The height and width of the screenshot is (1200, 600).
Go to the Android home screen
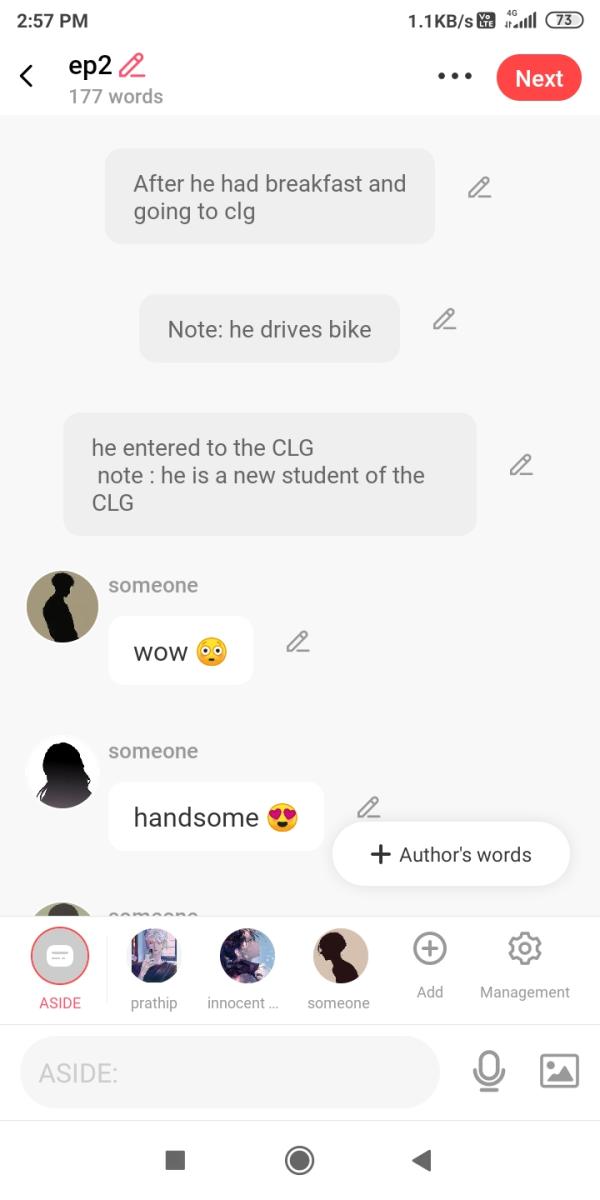pyautogui.click(x=299, y=1160)
